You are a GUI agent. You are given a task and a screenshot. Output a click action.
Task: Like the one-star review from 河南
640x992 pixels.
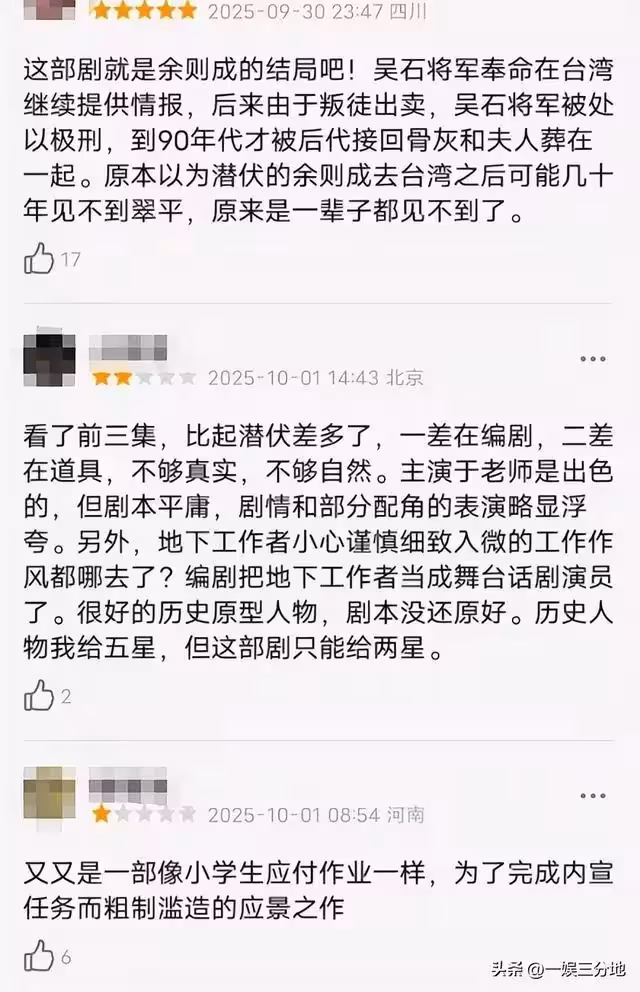[x=39, y=956]
